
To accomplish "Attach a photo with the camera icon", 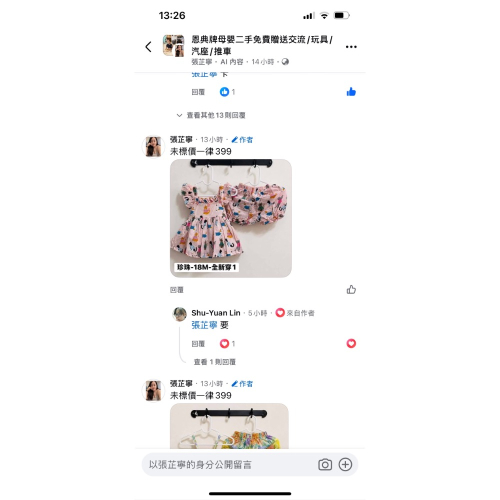I will 325,464.
